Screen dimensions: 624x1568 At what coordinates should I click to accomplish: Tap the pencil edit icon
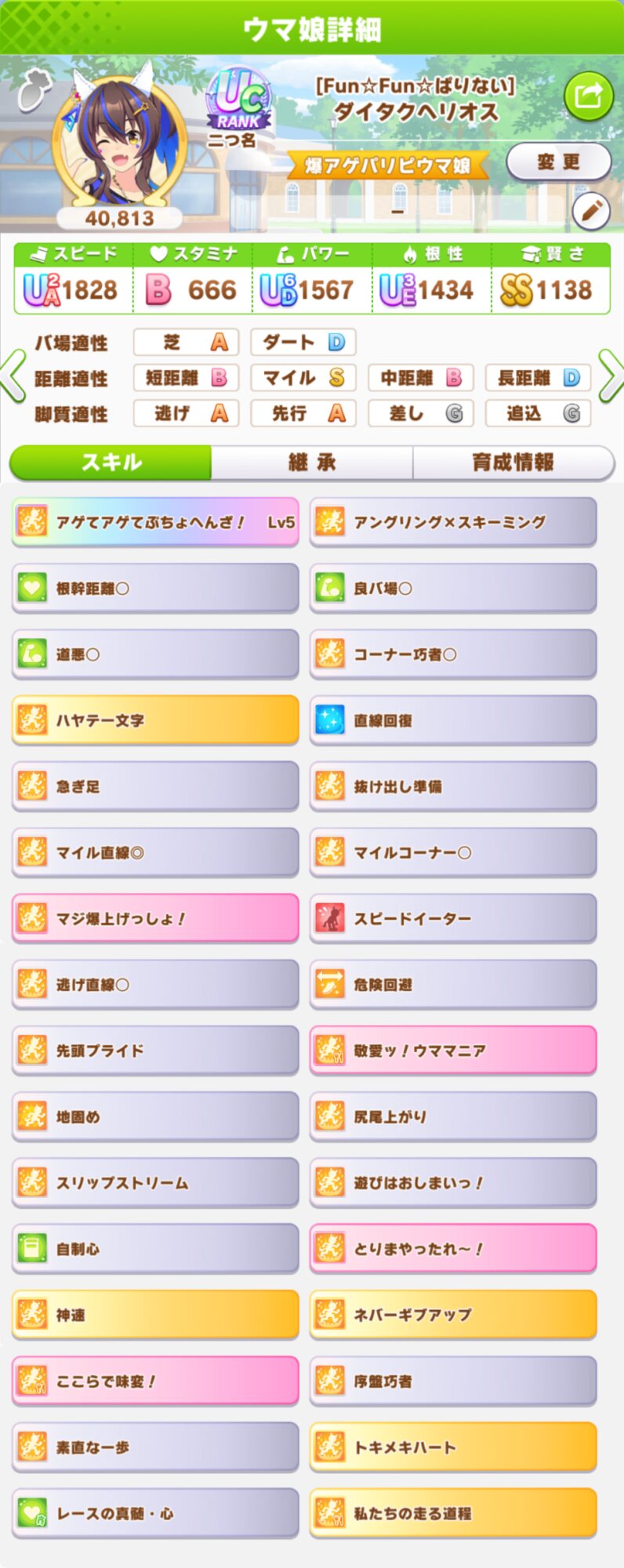(x=591, y=211)
